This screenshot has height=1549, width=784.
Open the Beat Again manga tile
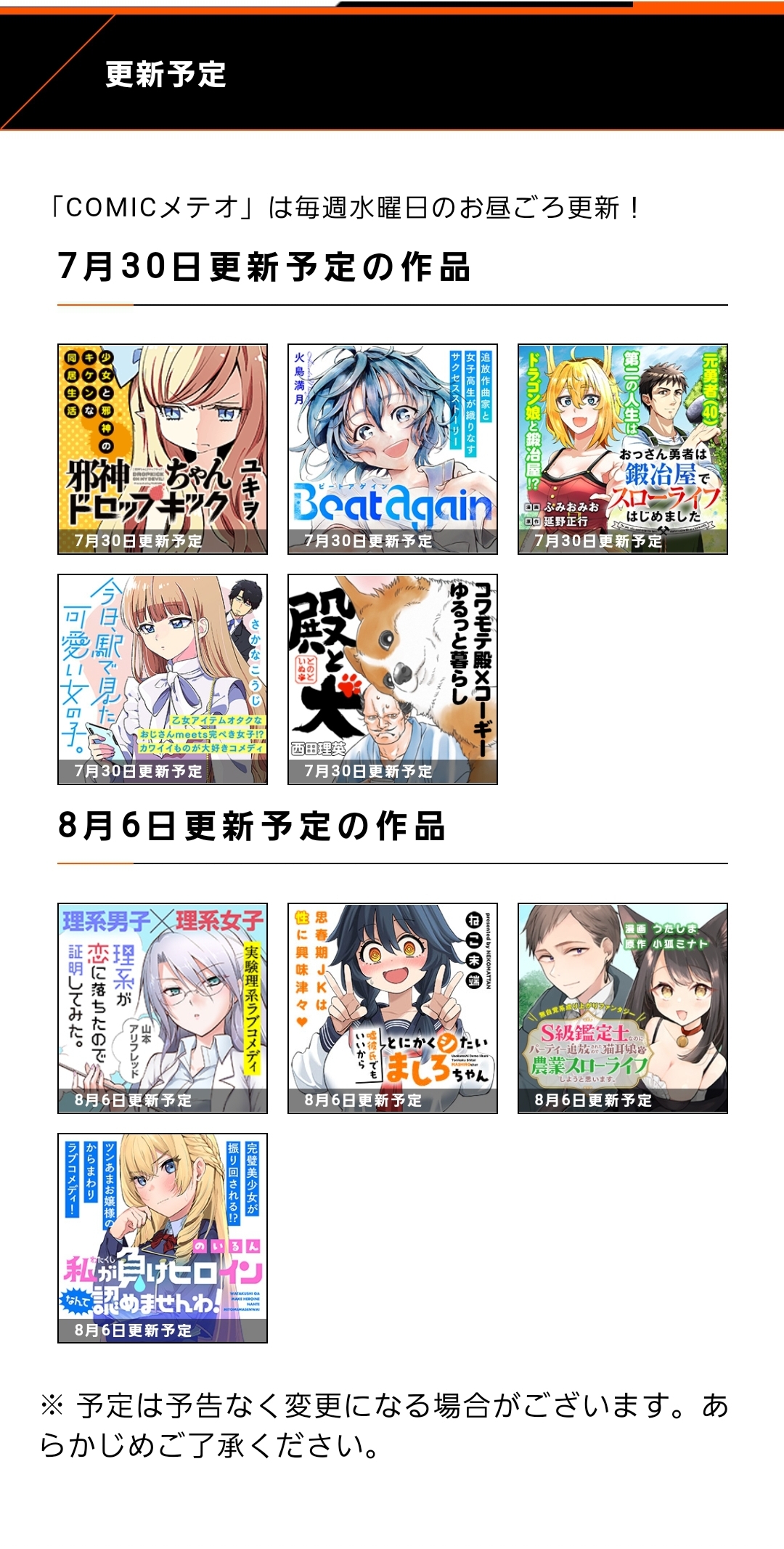click(x=393, y=450)
